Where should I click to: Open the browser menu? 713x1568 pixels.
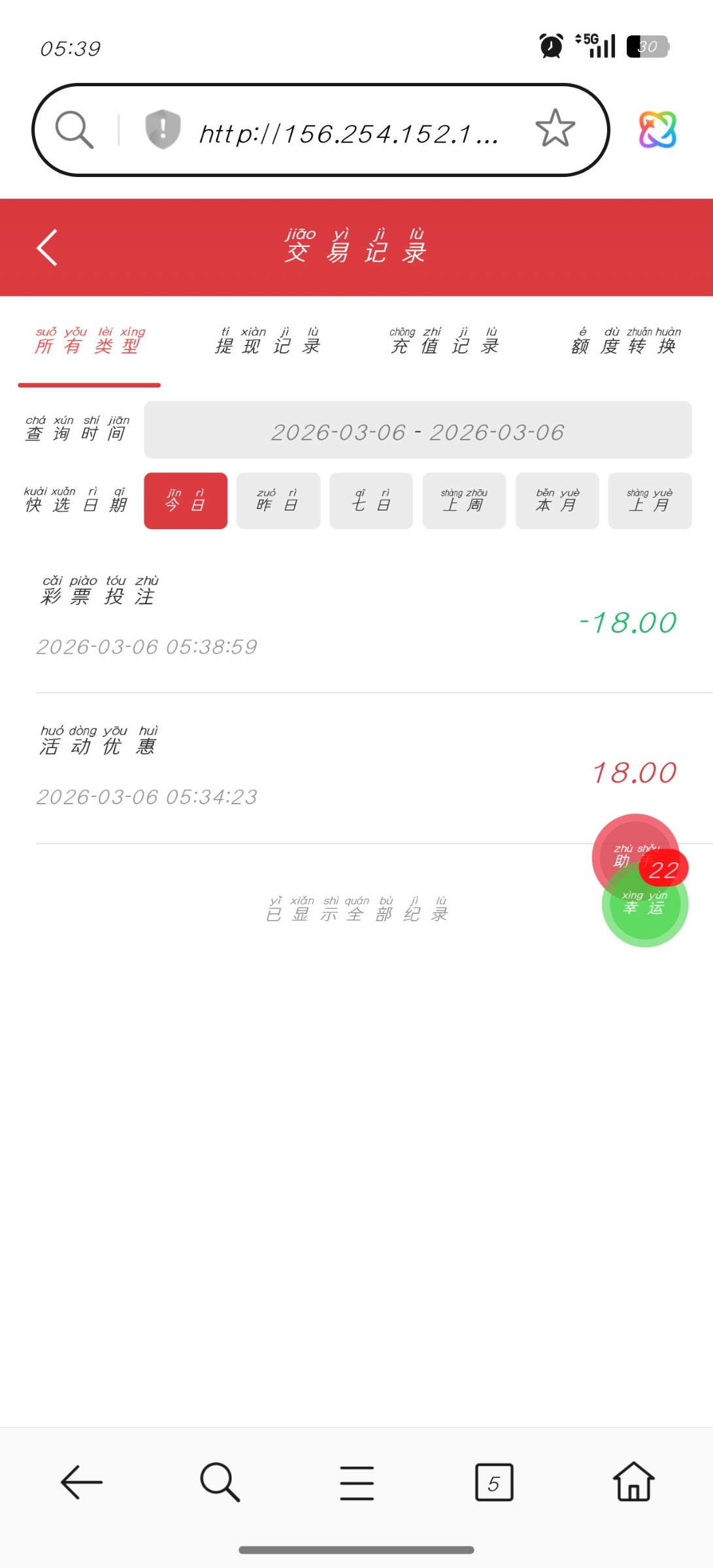(x=357, y=1482)
